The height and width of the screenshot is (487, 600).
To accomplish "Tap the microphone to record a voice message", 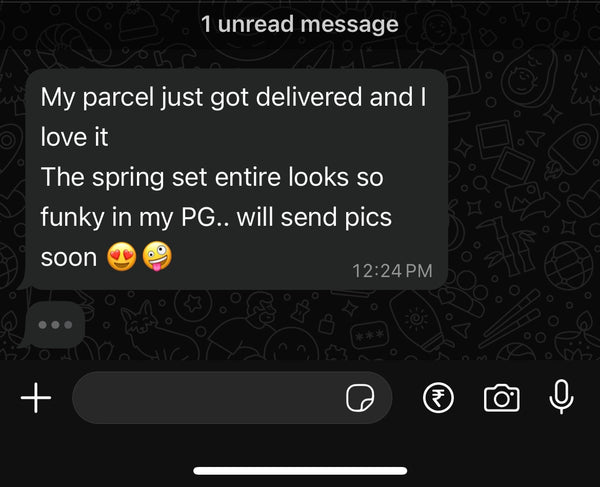I will (562, 397).
